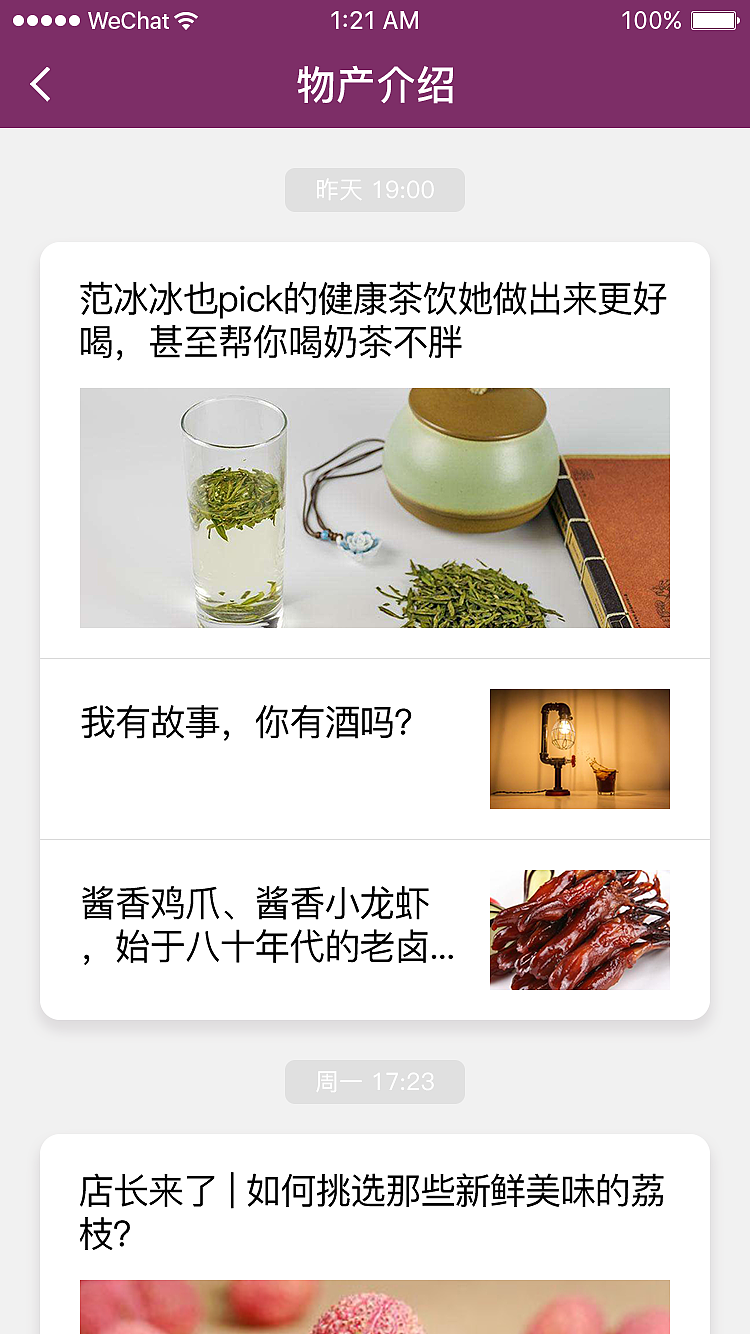Tap the glowing lamp and whiskey thumbnail
Viewport: 750px width, 1334px height.
click(580, 748)
